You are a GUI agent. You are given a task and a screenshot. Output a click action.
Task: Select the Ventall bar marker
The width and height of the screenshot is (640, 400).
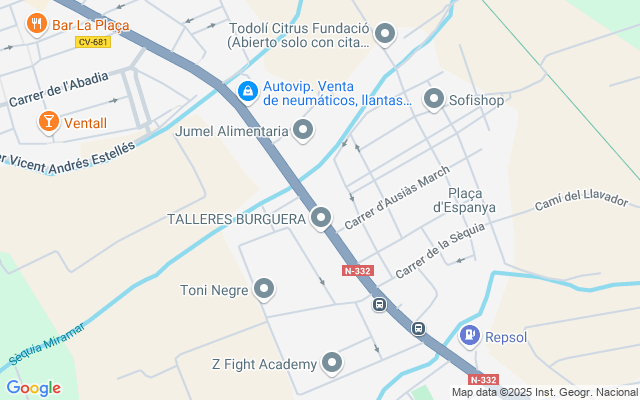[47, 121]
